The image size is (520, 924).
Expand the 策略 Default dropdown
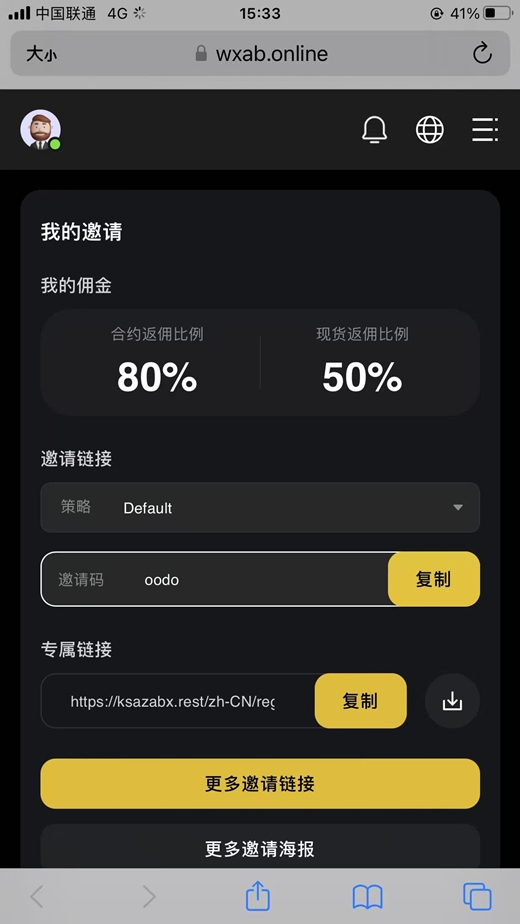click(260, 507)
